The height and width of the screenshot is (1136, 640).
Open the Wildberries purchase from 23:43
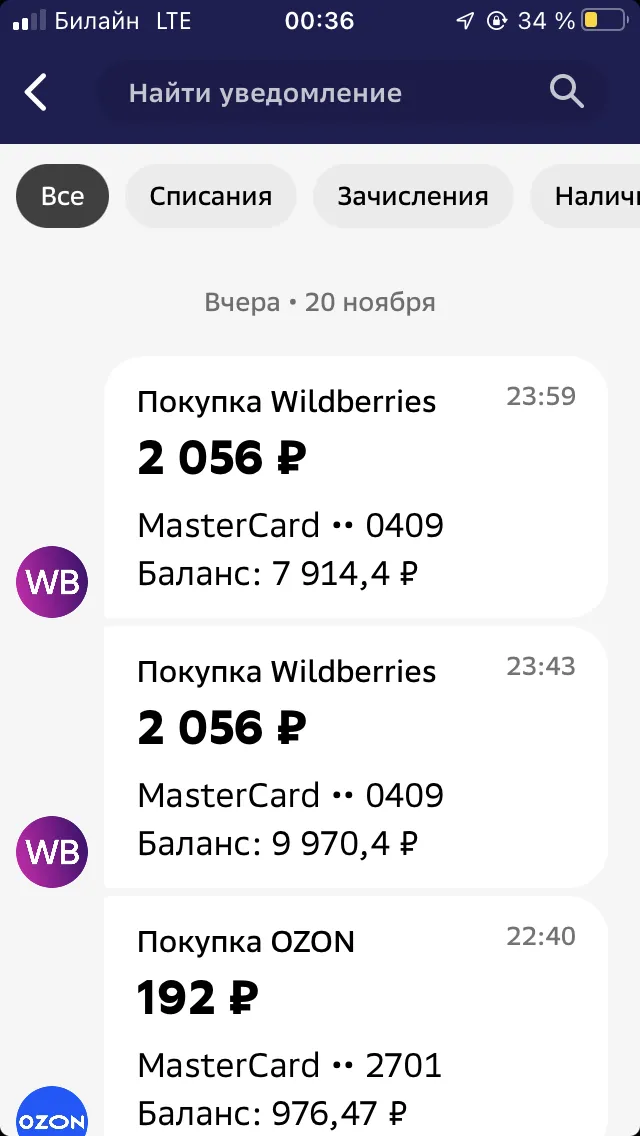coord(356,757)
